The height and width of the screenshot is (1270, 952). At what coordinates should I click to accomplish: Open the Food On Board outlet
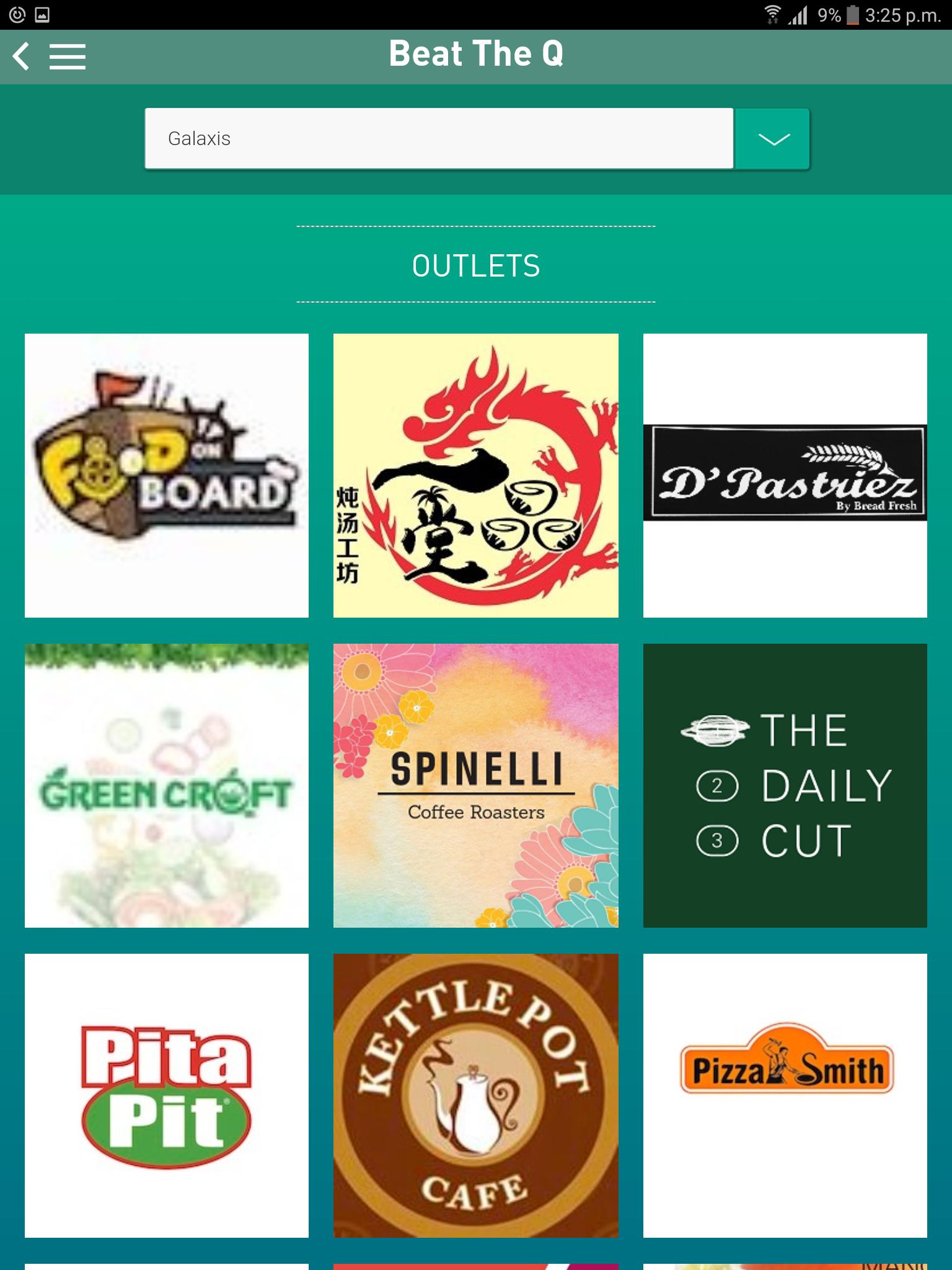167,476
